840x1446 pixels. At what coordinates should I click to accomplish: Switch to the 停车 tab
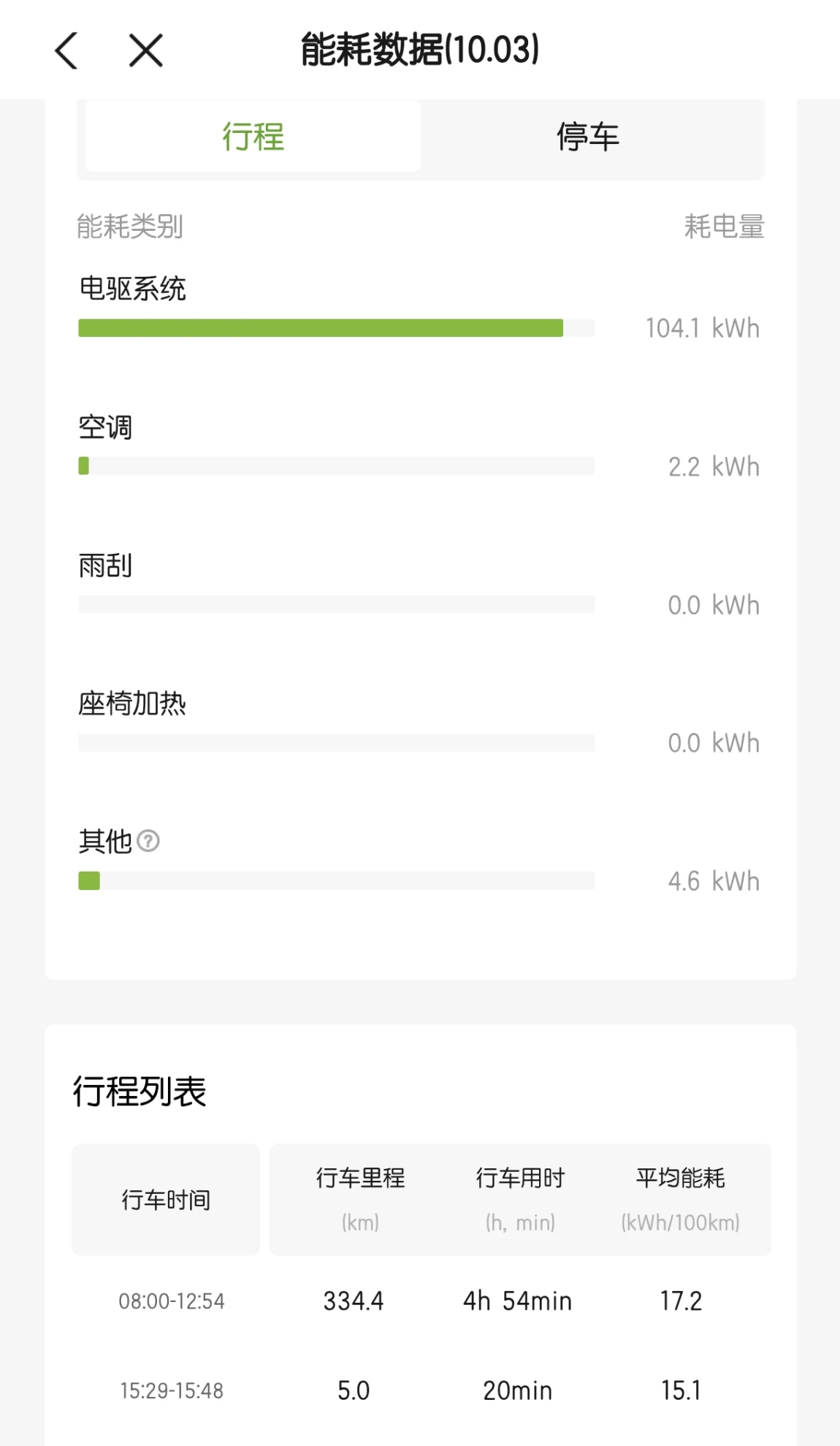pos(588,137)
